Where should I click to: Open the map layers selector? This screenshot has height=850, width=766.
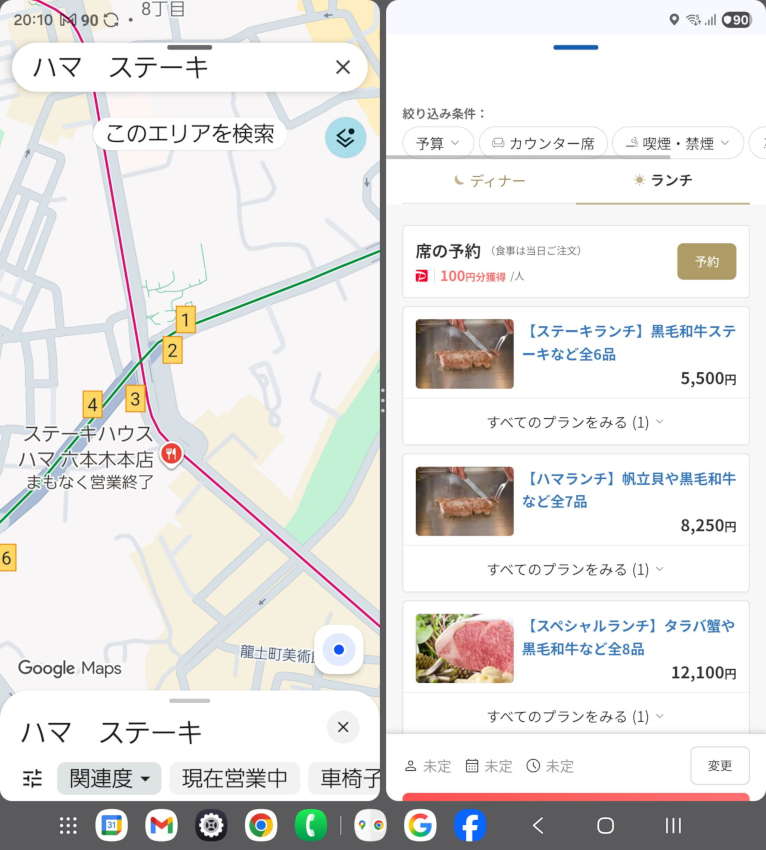pyautogui.click(x=345, y=138)
